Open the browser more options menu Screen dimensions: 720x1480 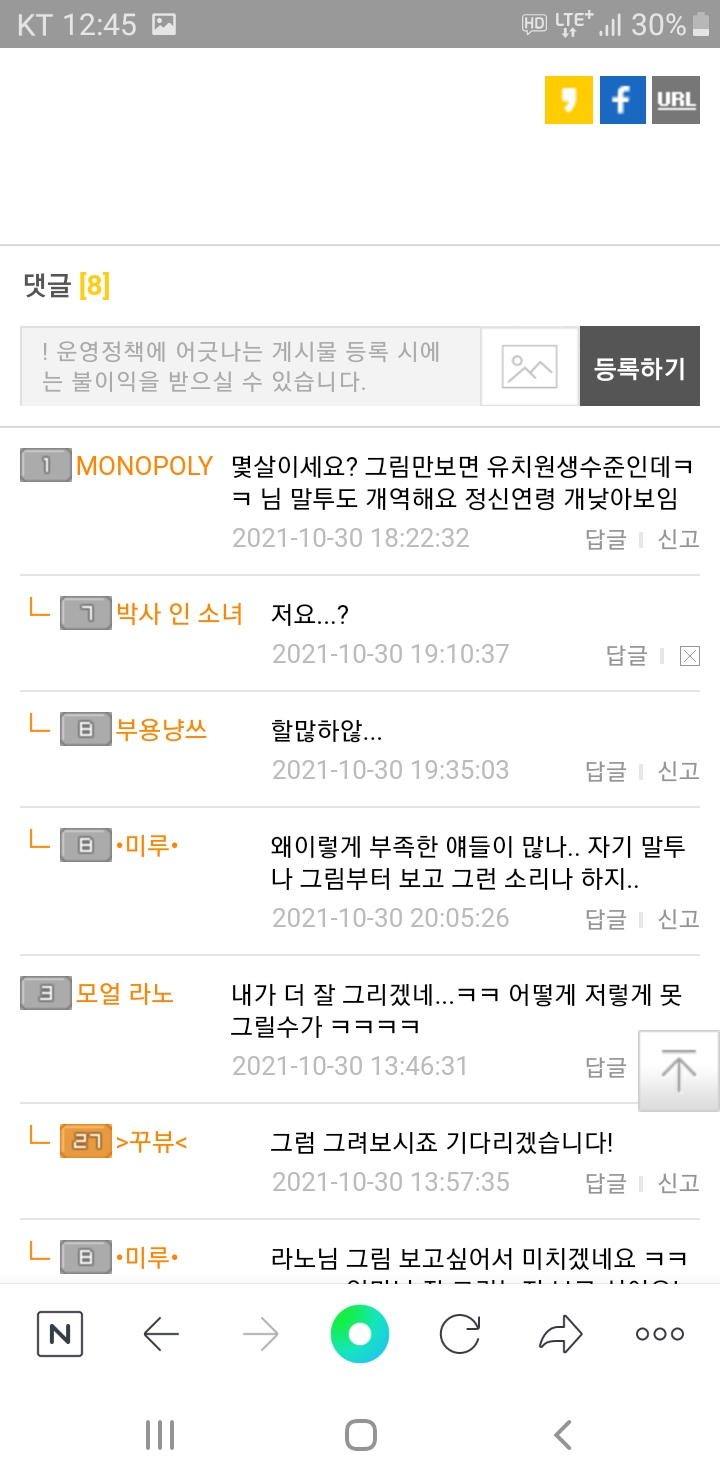pyautogui.click(x=660, y=1334)
